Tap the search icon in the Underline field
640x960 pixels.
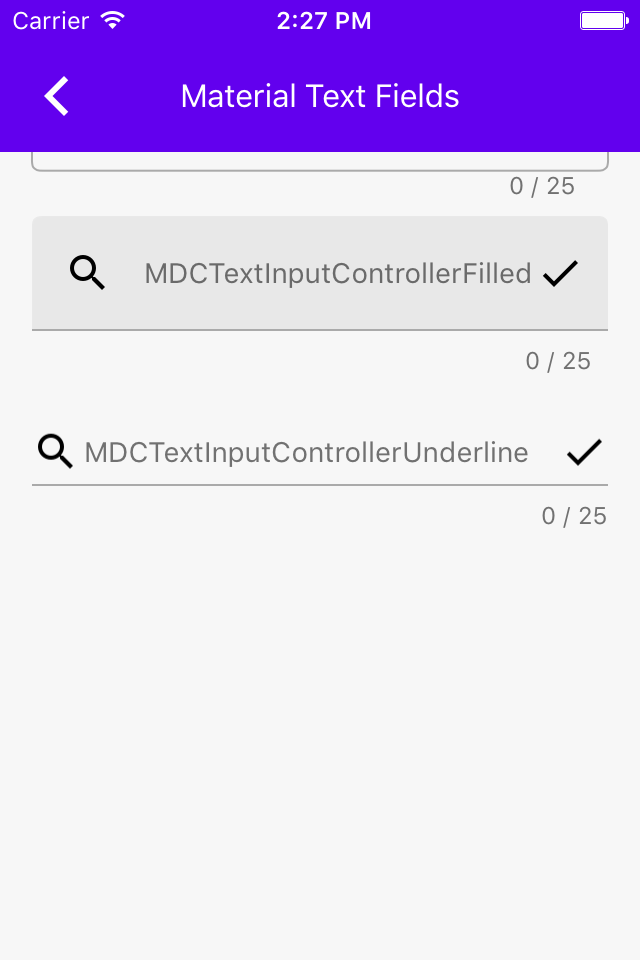(x=56, y=453)
